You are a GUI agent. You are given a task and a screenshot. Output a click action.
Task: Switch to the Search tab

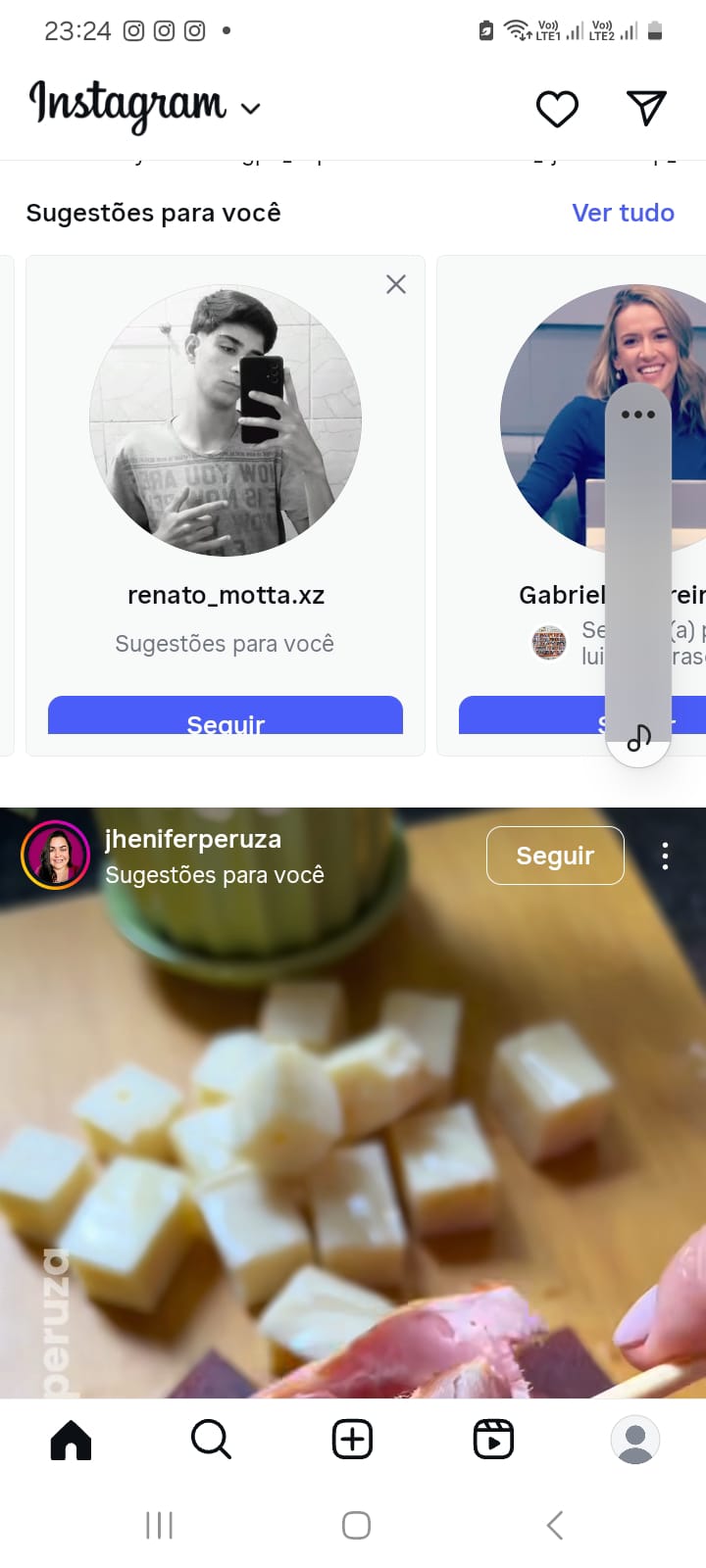[x=211, y=1440]
